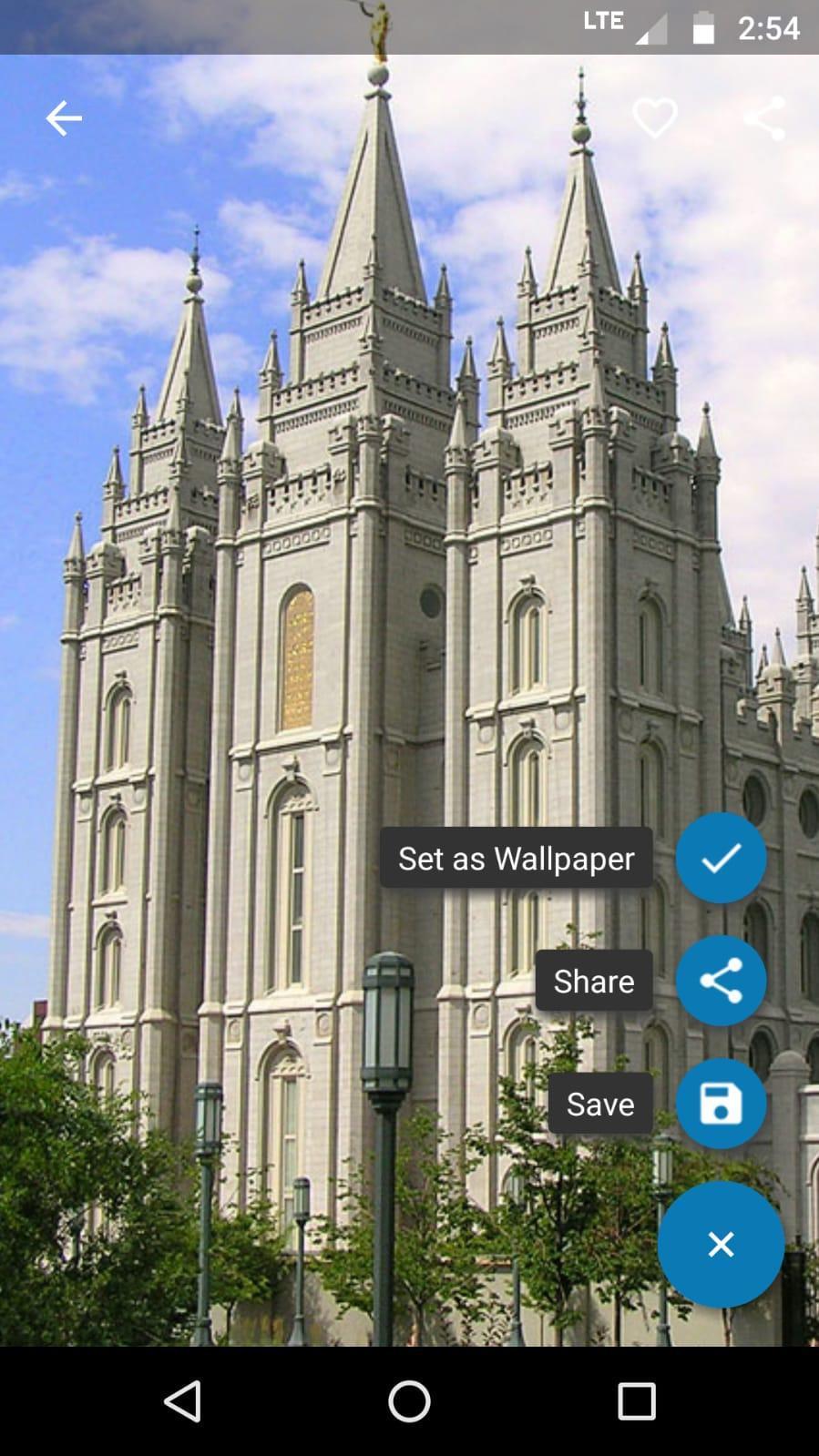Tap the floppy disk Save icon

(x=720, y=1103)
